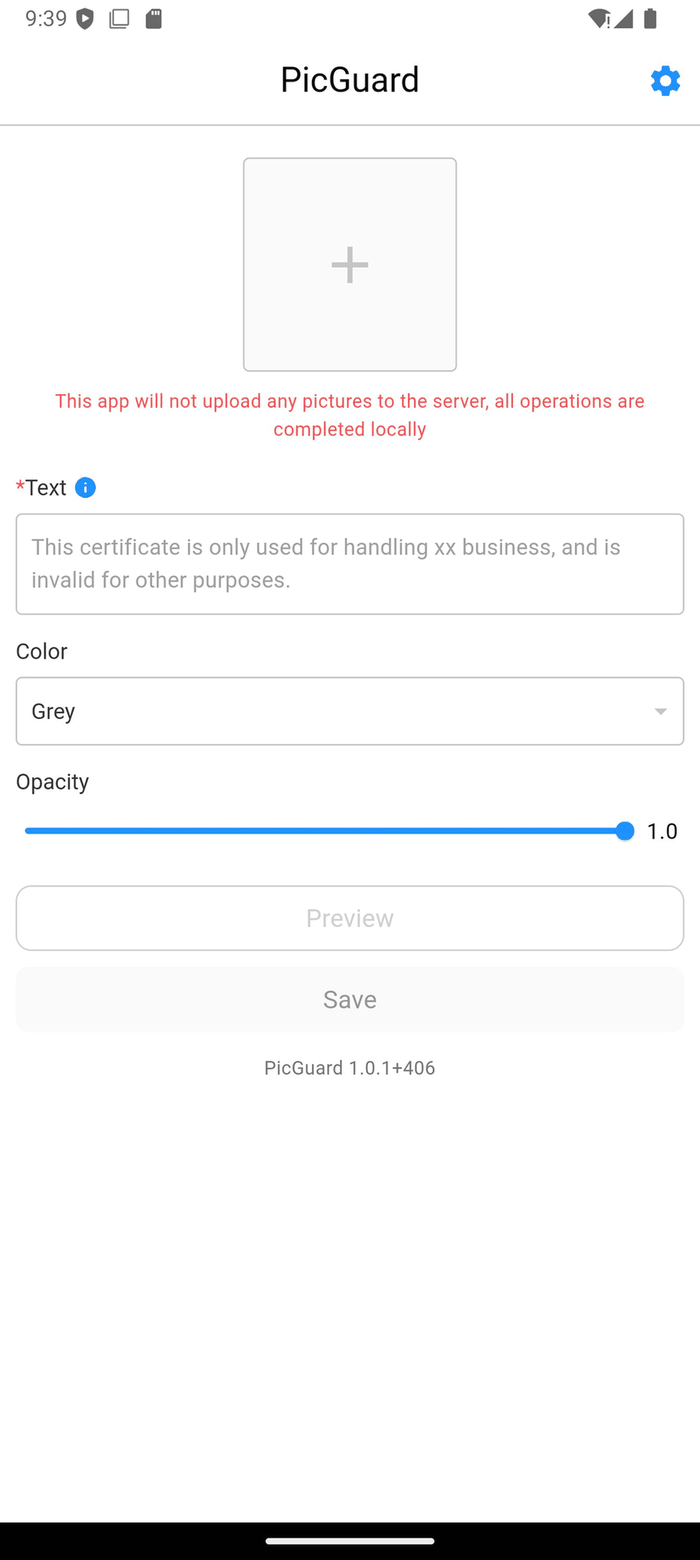Show the info tooltip next to Text
The image size is (700, 1560).
pos(86,488)
